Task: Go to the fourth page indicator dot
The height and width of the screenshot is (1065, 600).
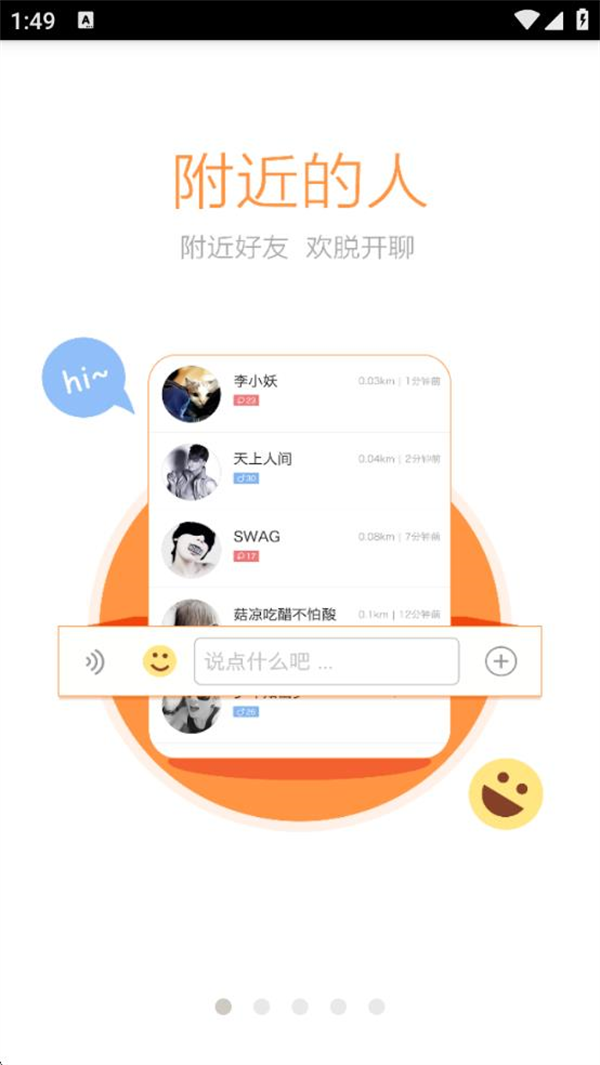Action: pyautogui.click(x=338, y=1007)
